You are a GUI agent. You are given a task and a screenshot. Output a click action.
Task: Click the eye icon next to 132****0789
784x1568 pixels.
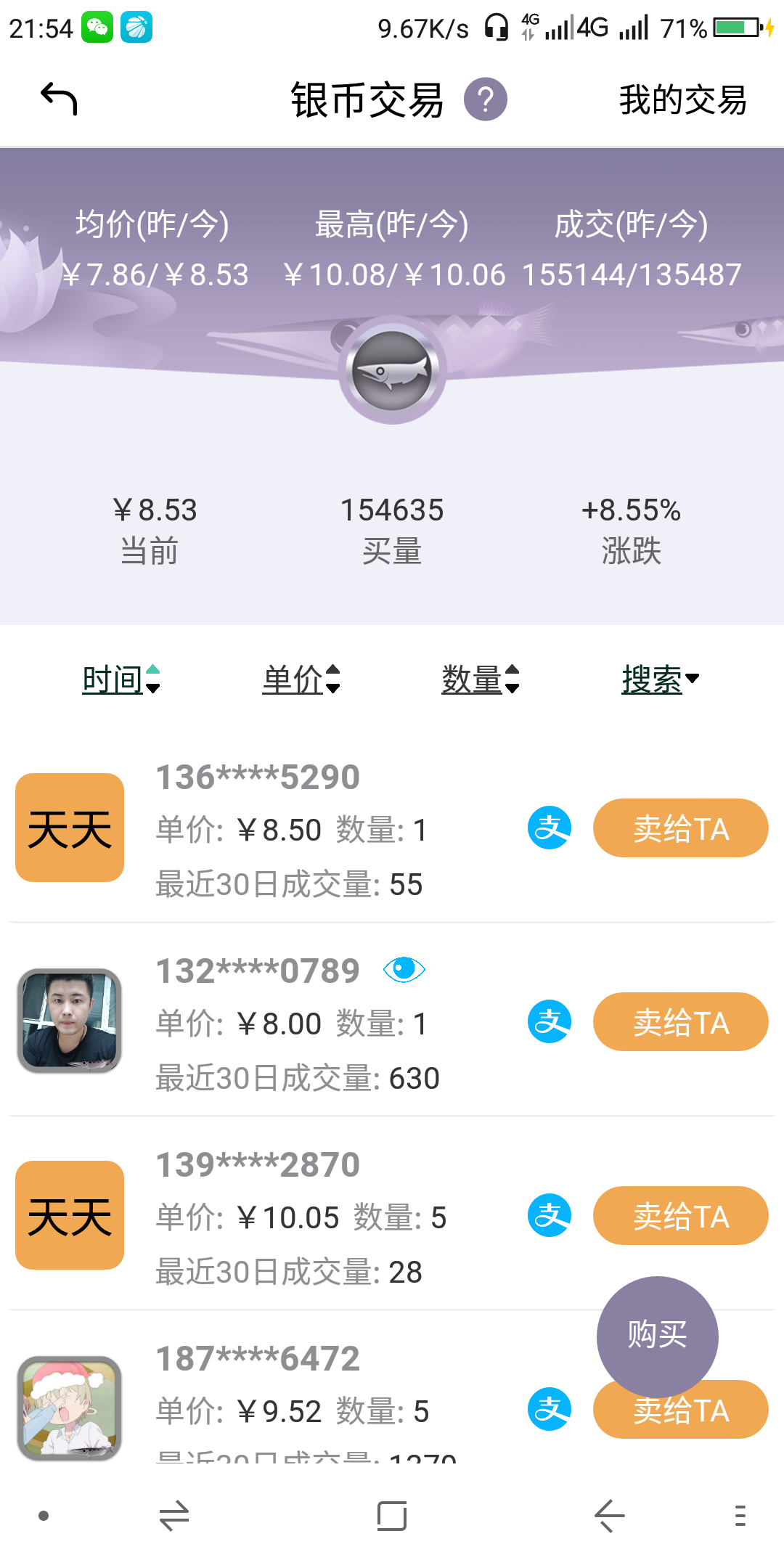(403, 968)
